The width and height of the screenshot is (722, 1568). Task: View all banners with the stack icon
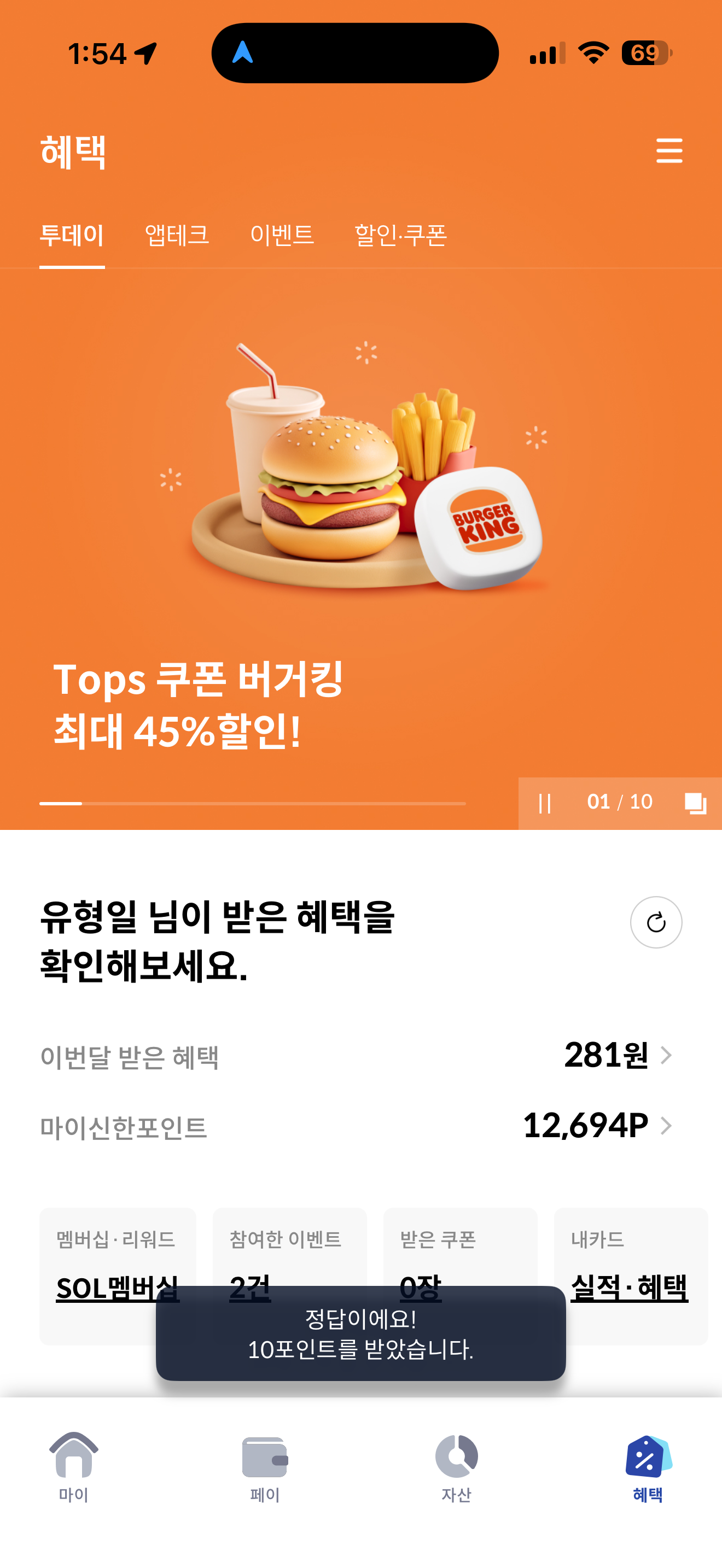pos(695,803)
